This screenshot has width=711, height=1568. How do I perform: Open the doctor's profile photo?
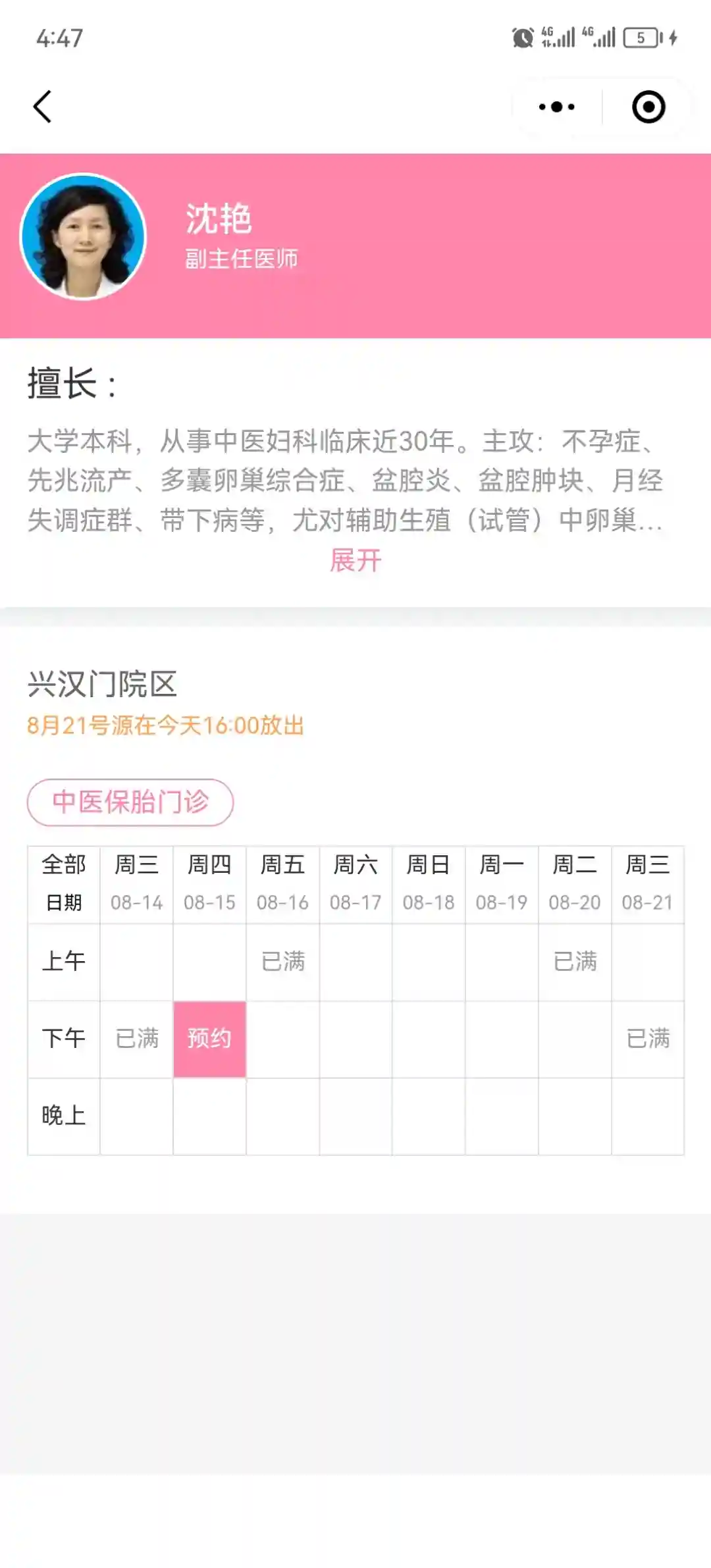click(x=83, y=237)
